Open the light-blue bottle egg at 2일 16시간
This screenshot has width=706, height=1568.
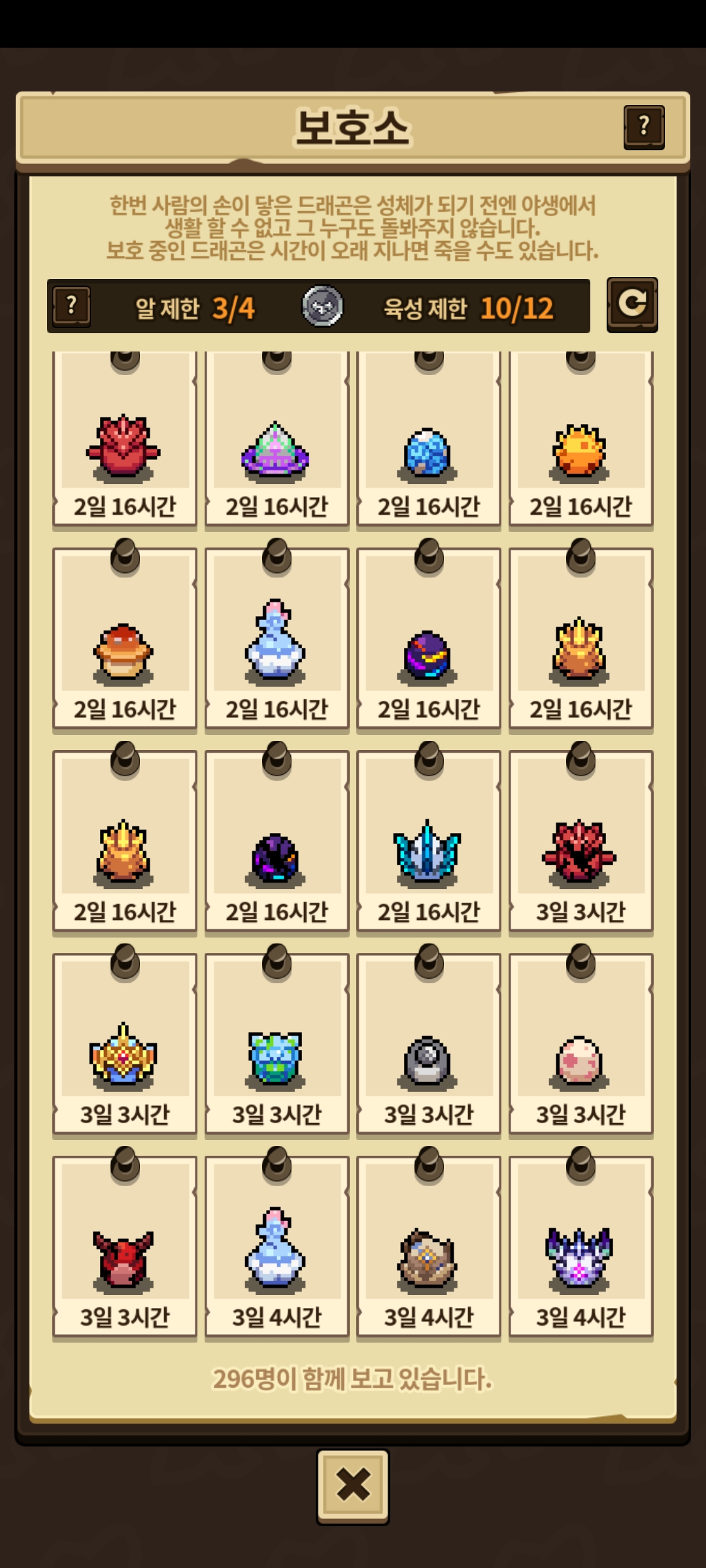tap(277, 640)
